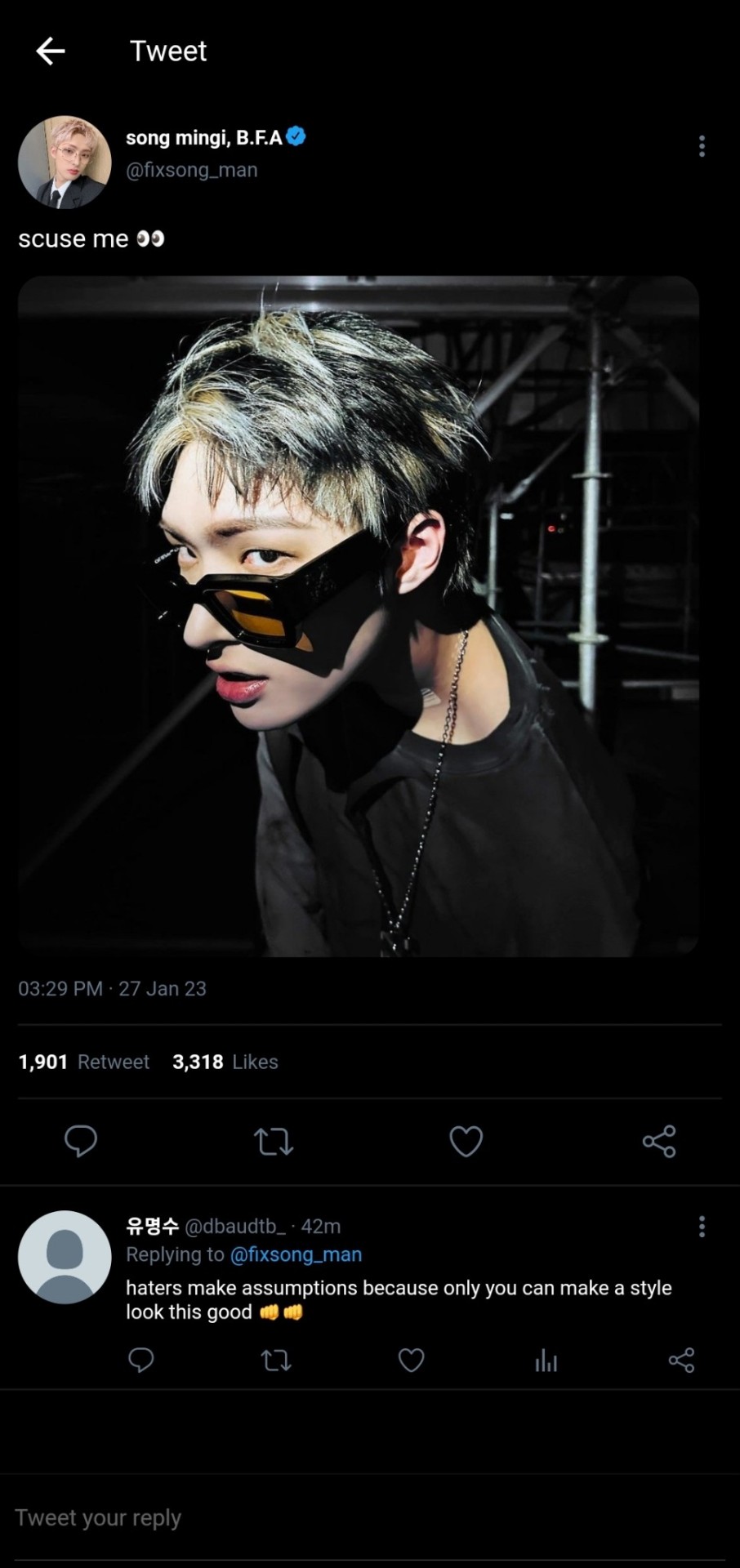740x1568 pixels.
Task: Open overflow menu on 유명수's reply
Action: click(701, 1226)
